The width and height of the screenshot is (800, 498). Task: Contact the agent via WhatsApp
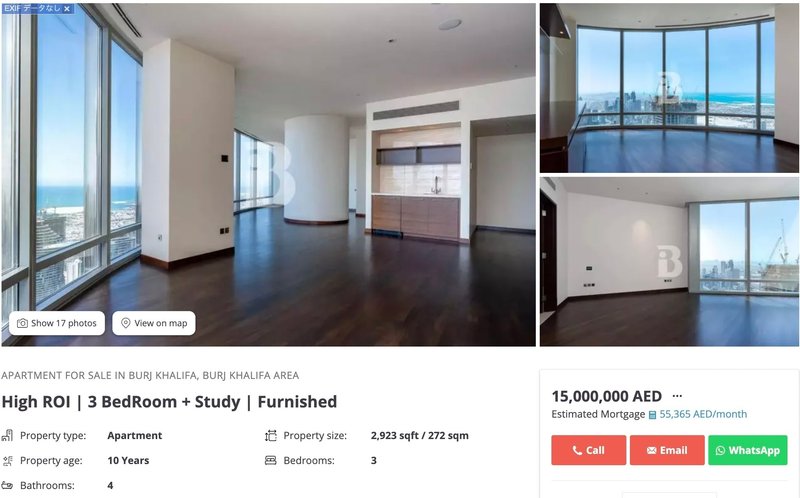[x=747, y=450]
